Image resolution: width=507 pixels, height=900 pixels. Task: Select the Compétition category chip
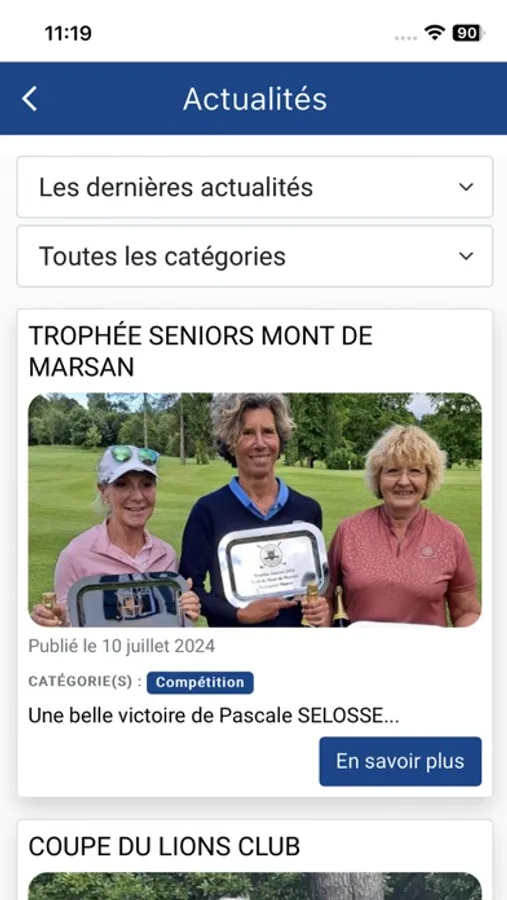tap(200, 682)
